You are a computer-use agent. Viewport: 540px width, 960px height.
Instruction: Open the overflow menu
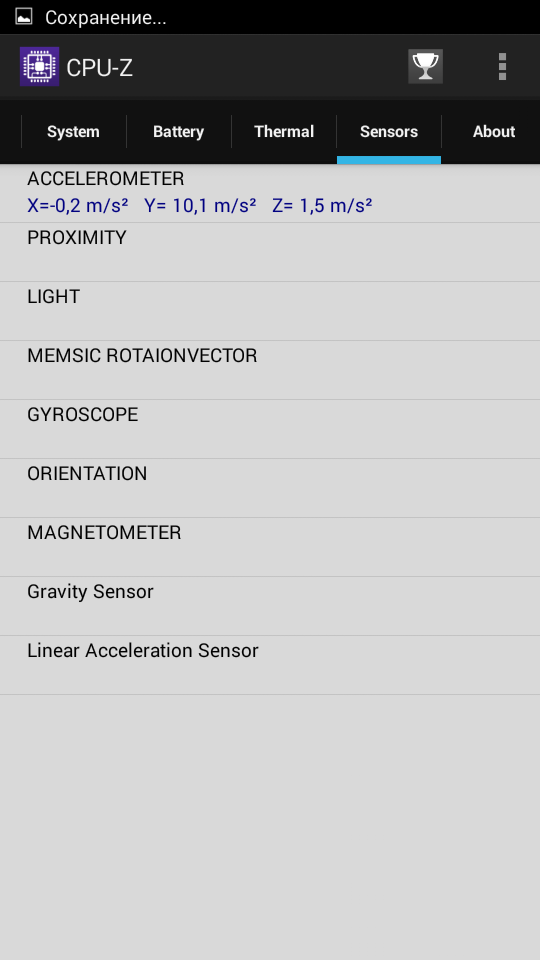click(502, 66)
